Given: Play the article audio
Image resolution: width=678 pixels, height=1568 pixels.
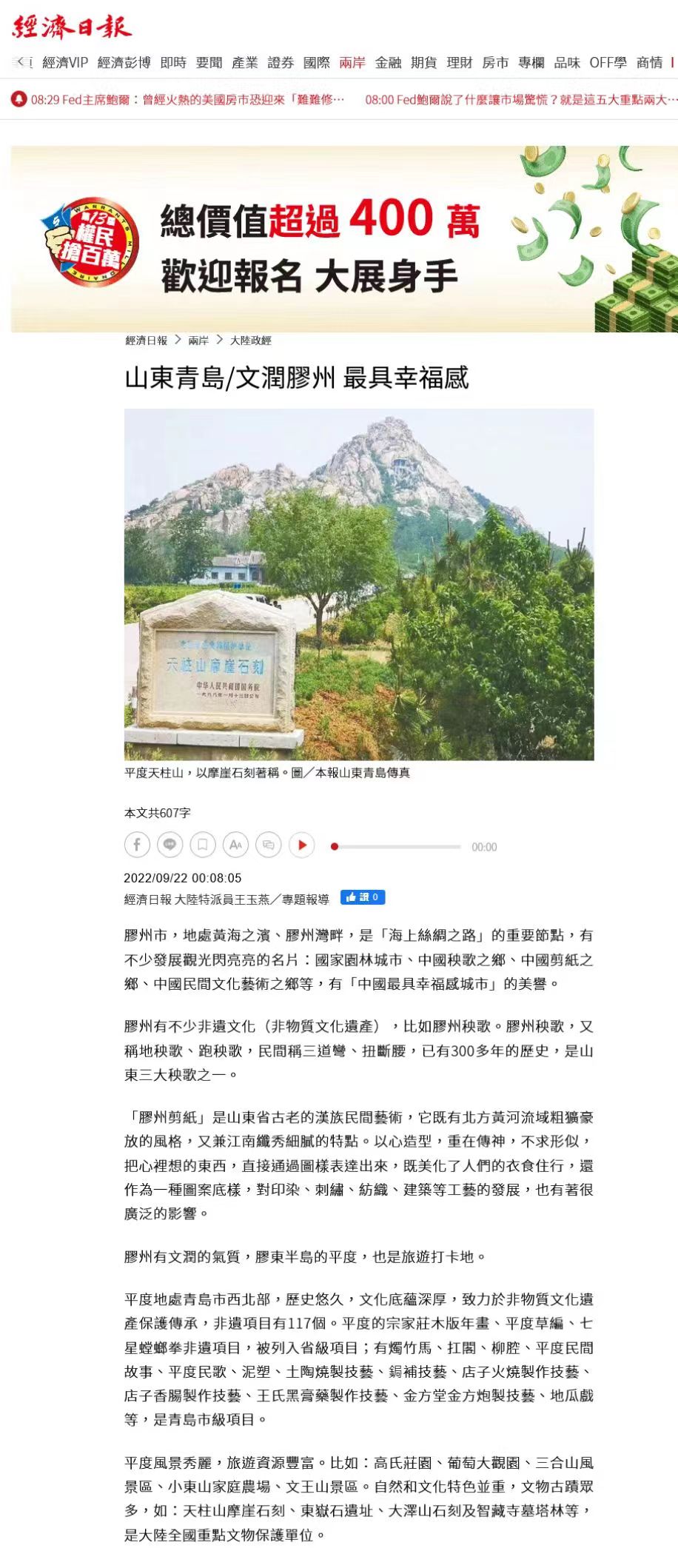Looking at the screenshot, I should 301,845.
